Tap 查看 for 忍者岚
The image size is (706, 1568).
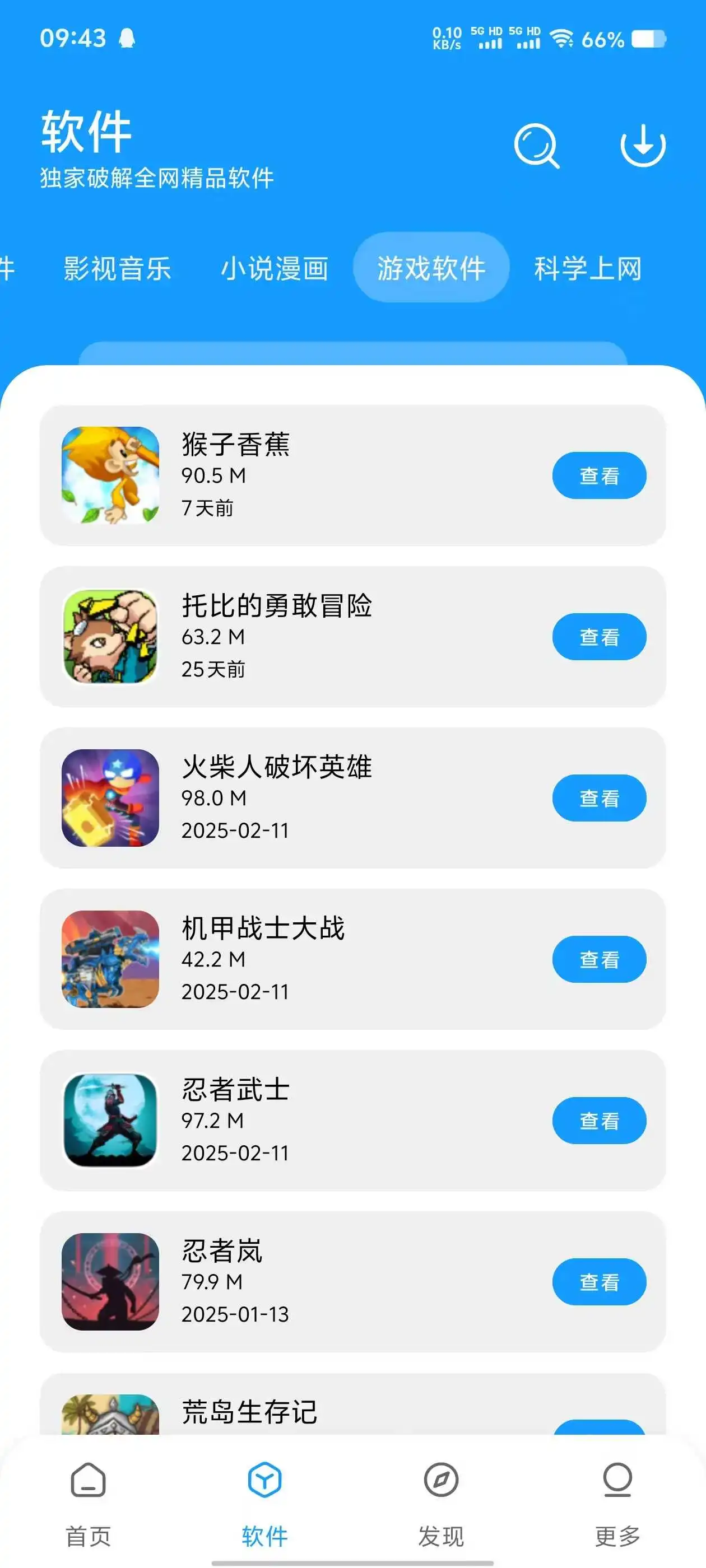click(x=599, y=1282)
